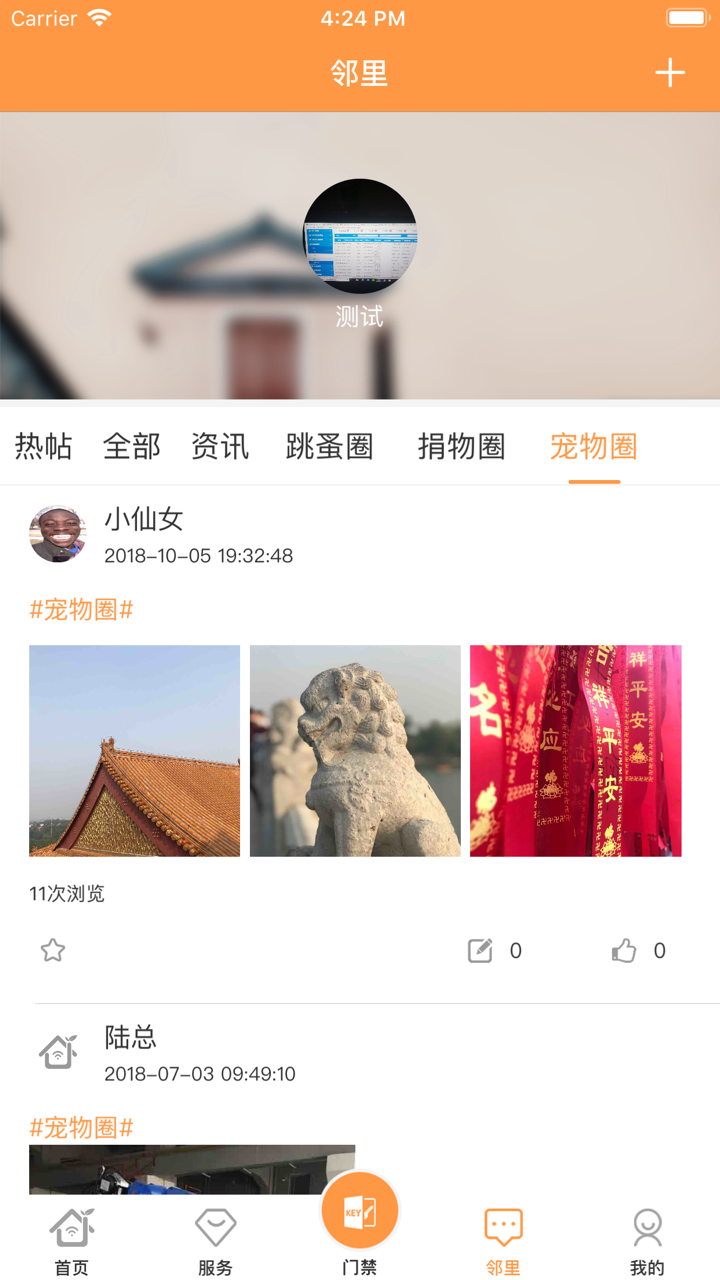The height and width of the screenshot is (1280, 720).
Task: Switch to the 资讯 news tab
Action: coord(222,447)
